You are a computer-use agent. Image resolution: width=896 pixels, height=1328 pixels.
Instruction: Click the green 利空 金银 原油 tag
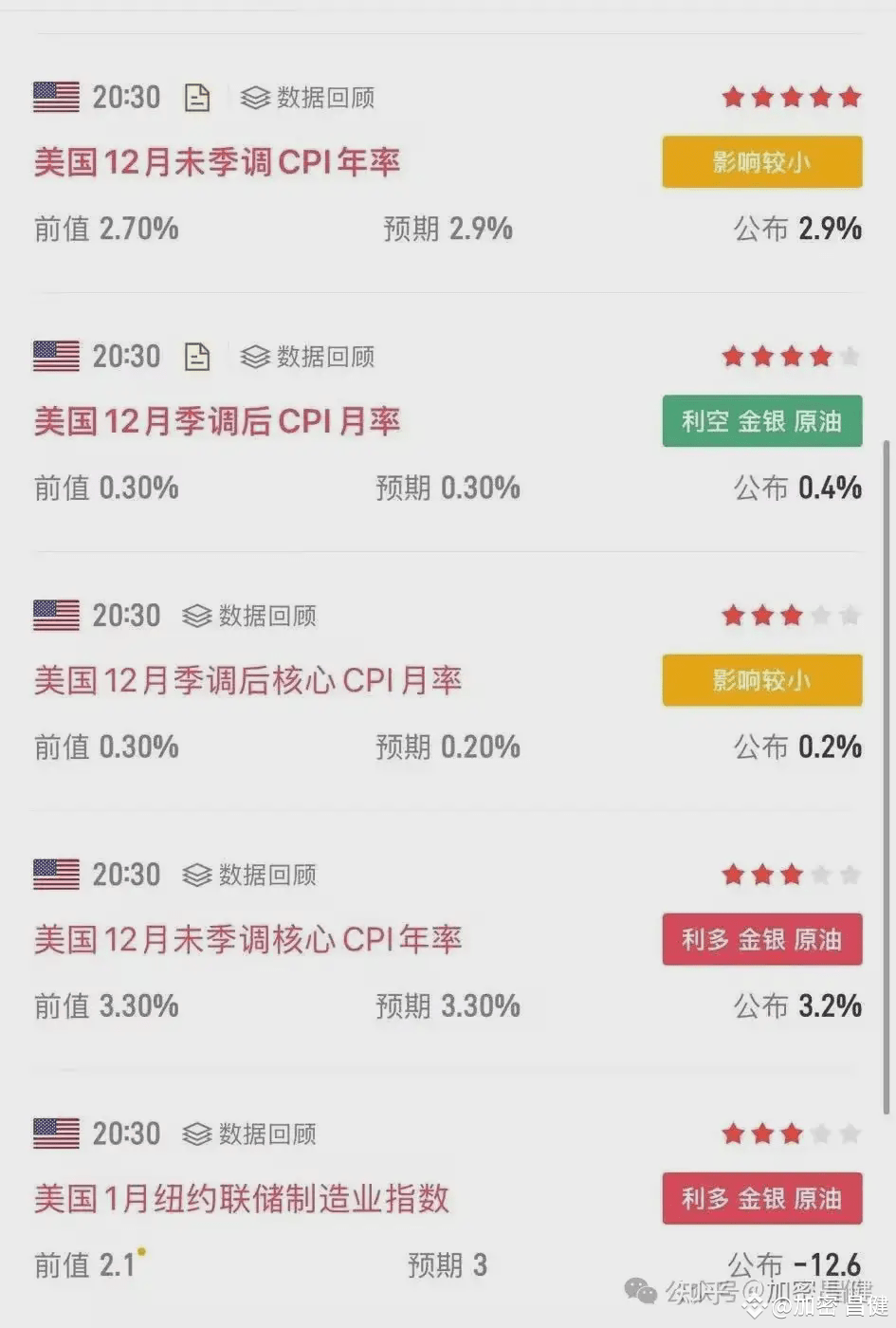(x=761, y=421)
